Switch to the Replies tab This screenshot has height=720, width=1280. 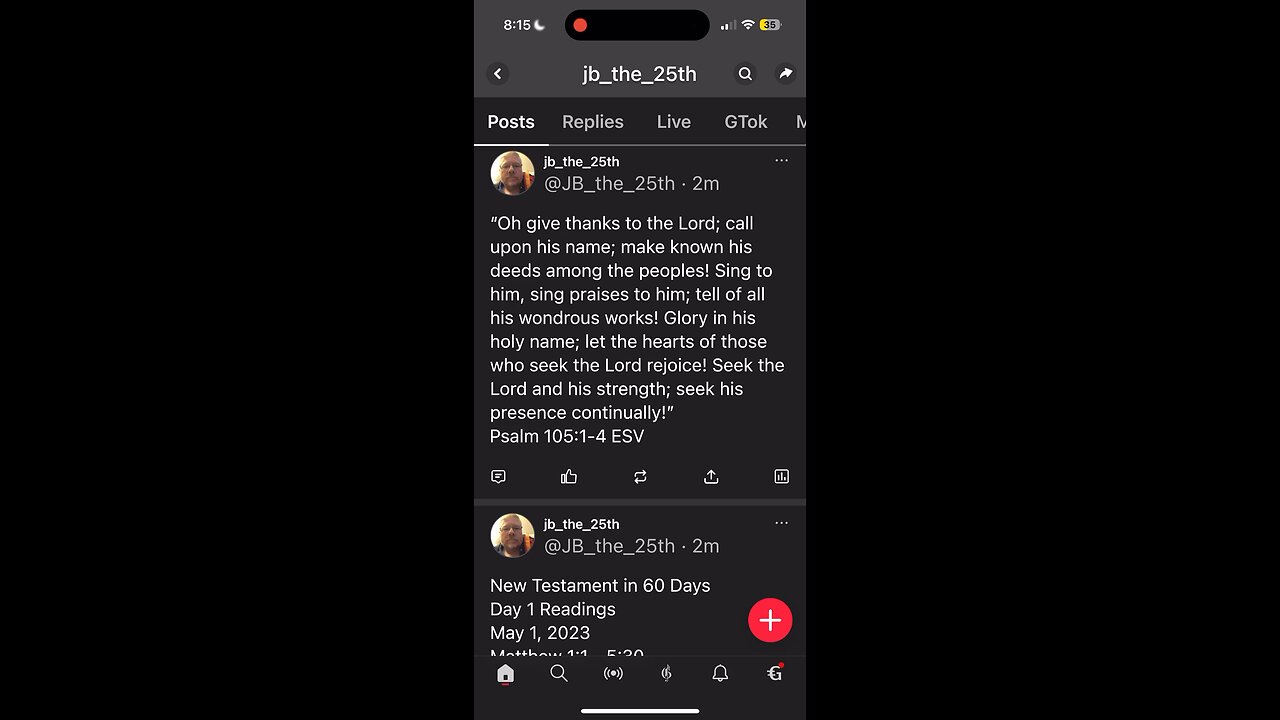592,122
